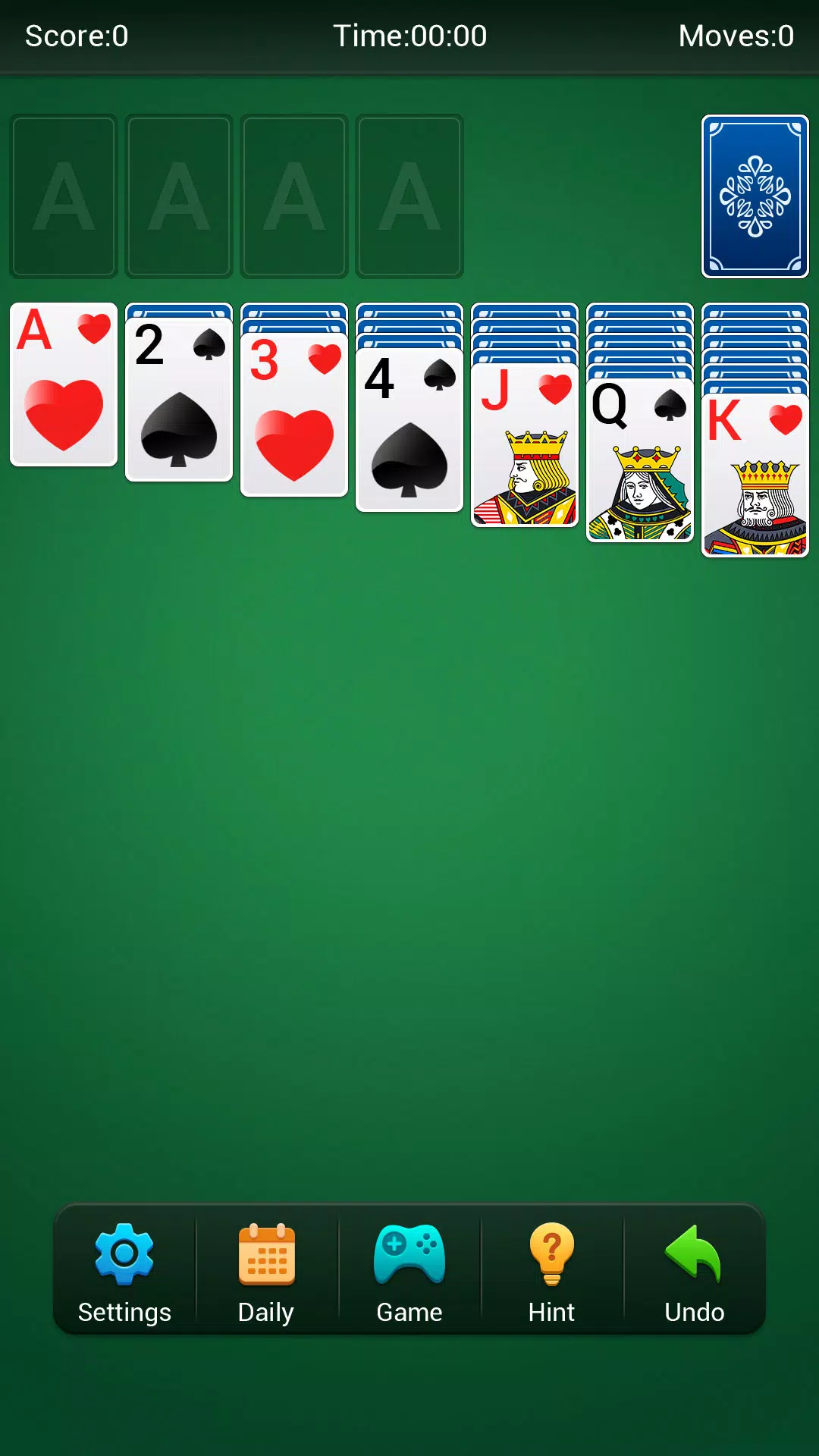Tap the 3 of Hearts card
Viewport: 819px width, 1456px height.
pyautogui.click(x=294, y=413)
